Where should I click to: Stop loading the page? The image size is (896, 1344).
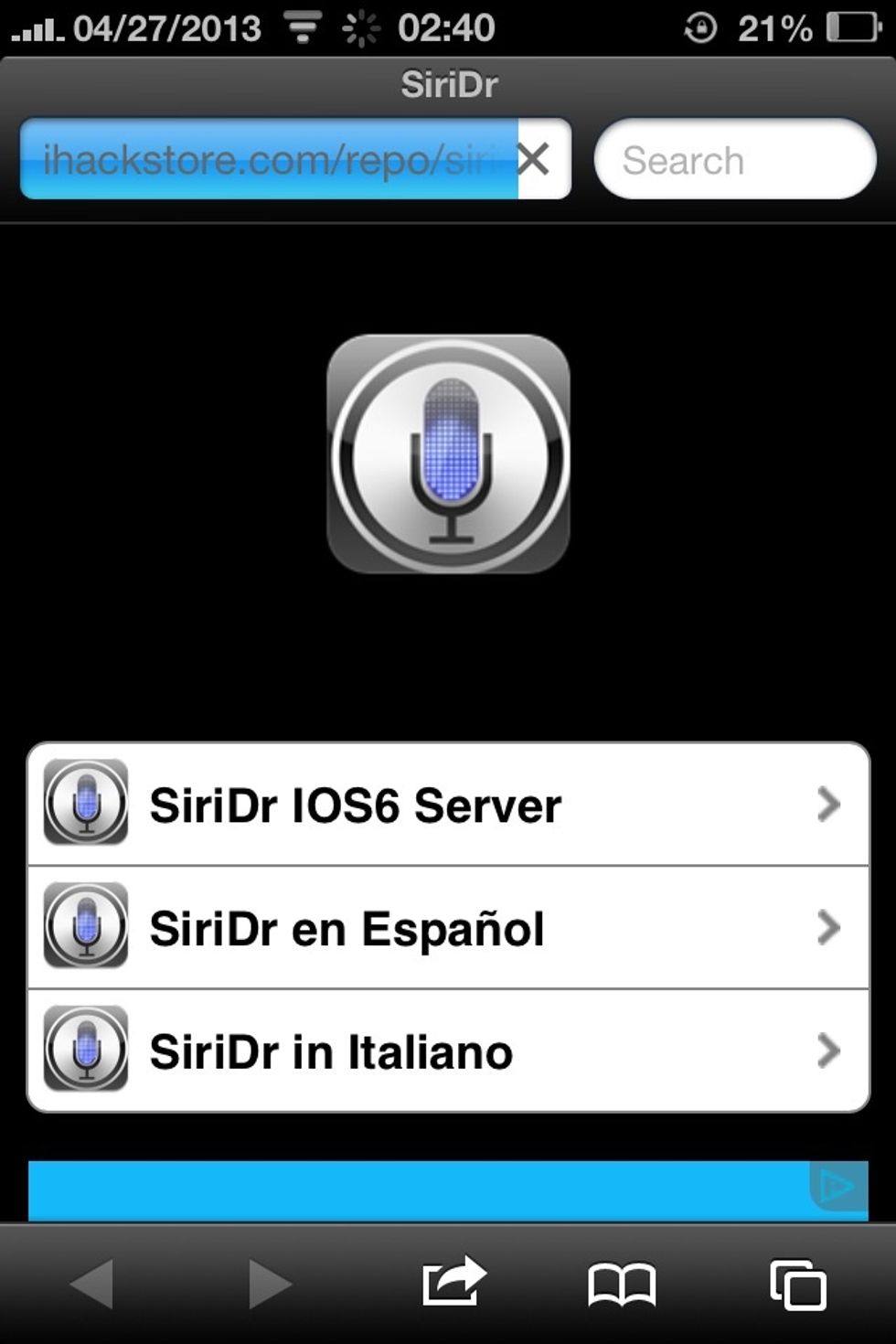pyautogui.click(x=533, y=160)
